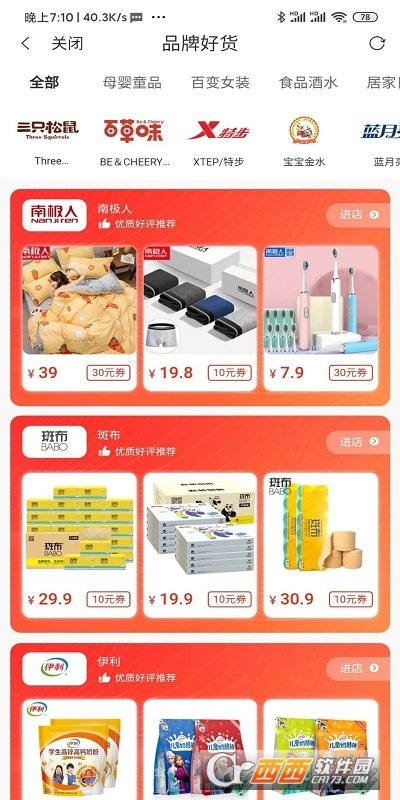View the ¥19.9 斑布 tissue boxes

tap(200, 545)
